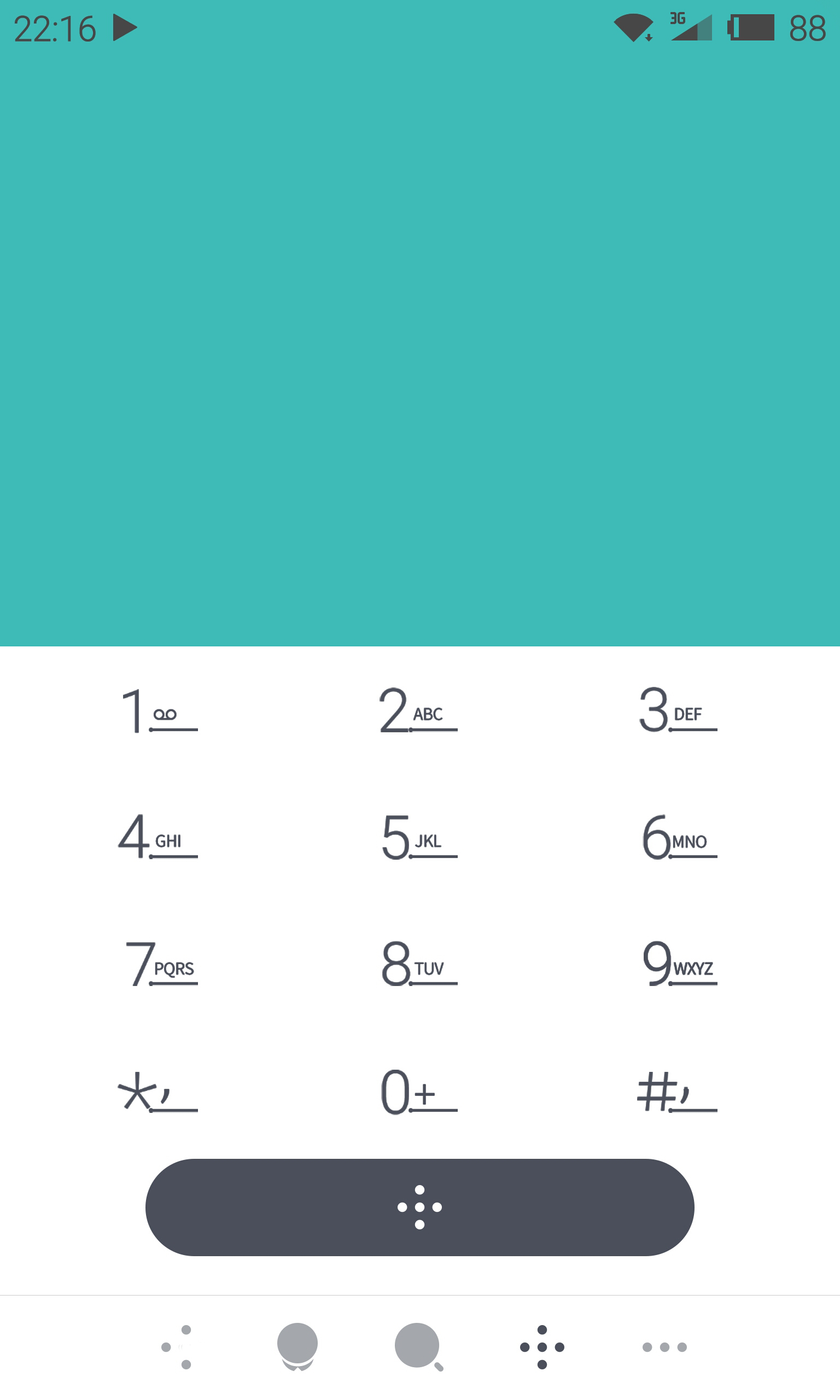This screenshot has height=1400, width=840.
Task: Dial digit 1 on the keypad
Action: [159, 710]
